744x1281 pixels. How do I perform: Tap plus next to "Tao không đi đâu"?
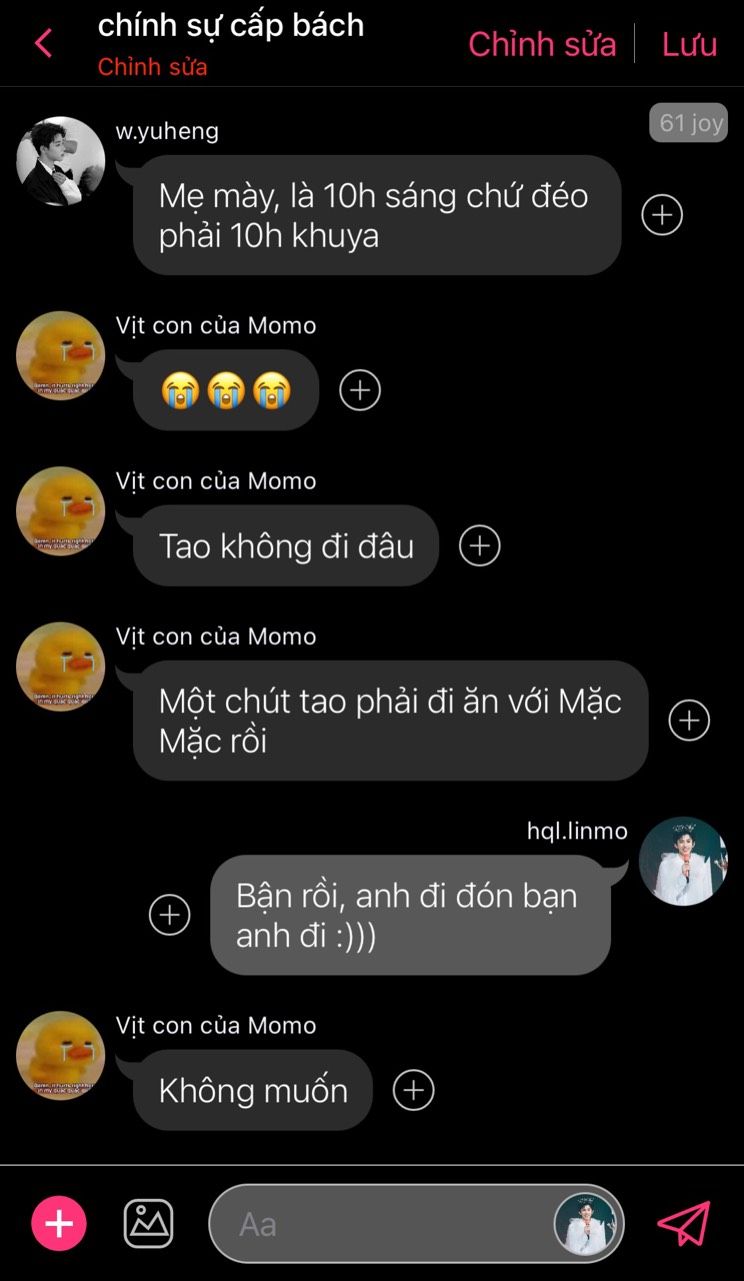point(480,545)
